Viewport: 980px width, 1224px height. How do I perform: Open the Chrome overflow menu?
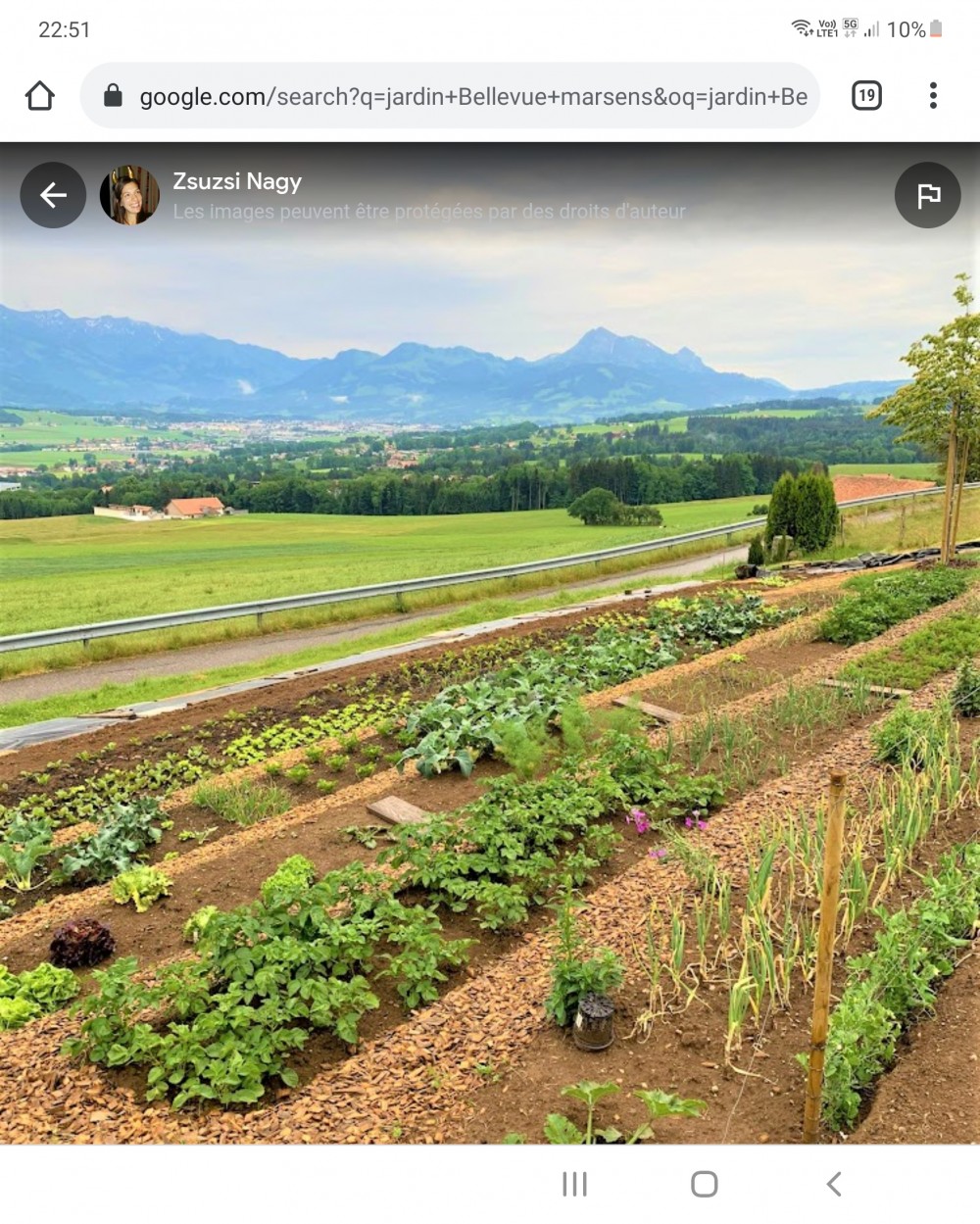click(x=933, y=96)
